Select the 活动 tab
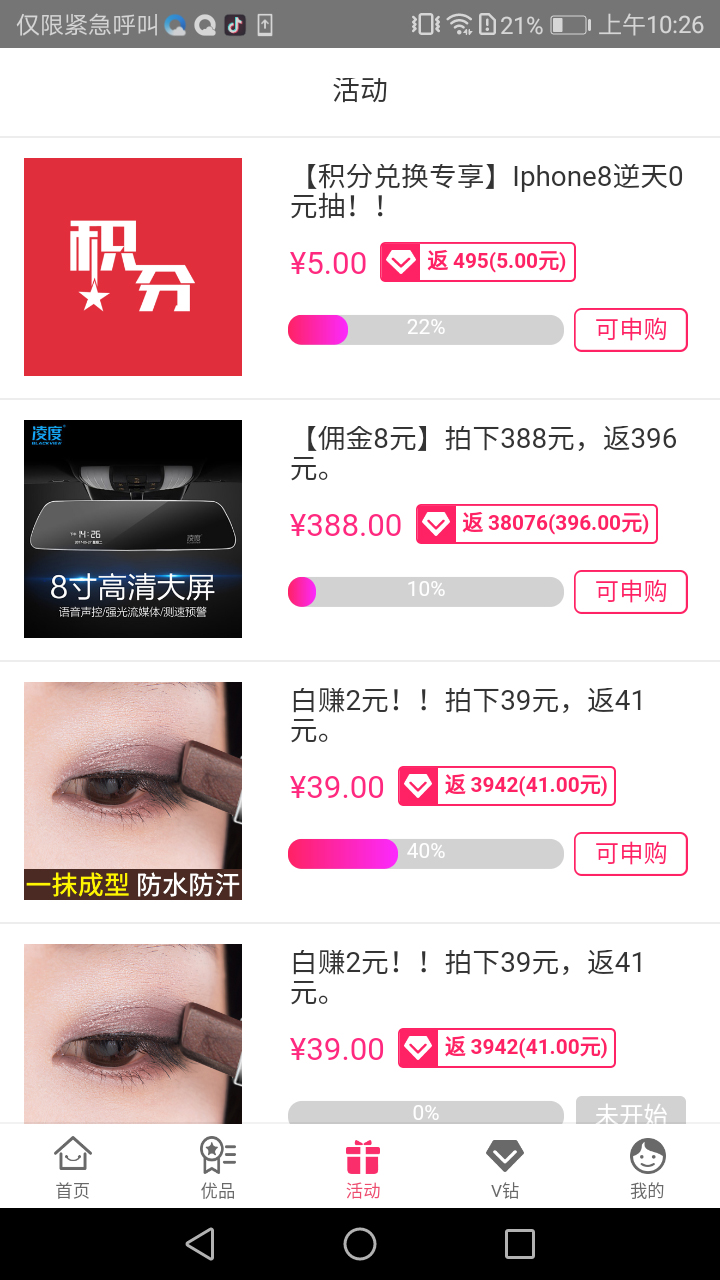The width and height of the screenshot is (720, 1280). (x=363, y=1168)
